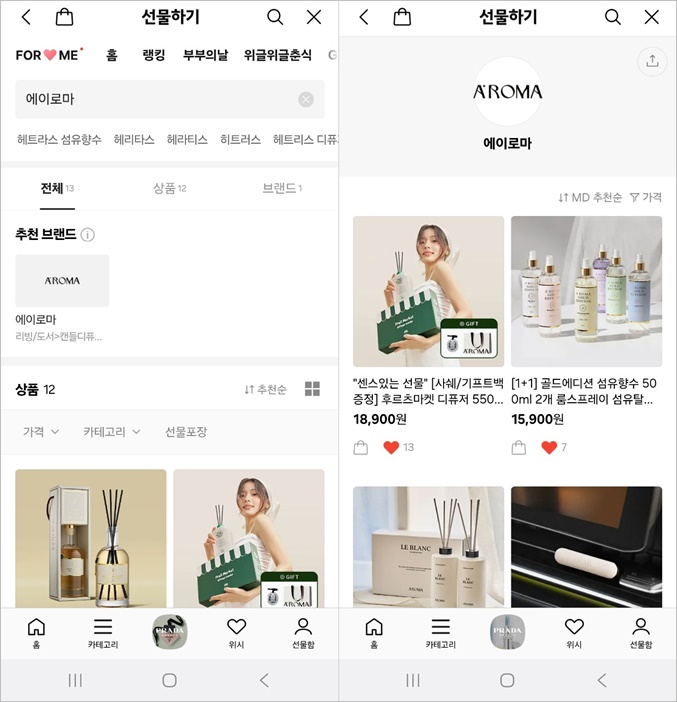Like the product priced 15,900원
Viewport: 677px width, 702px height.
[x=549, y=448]
